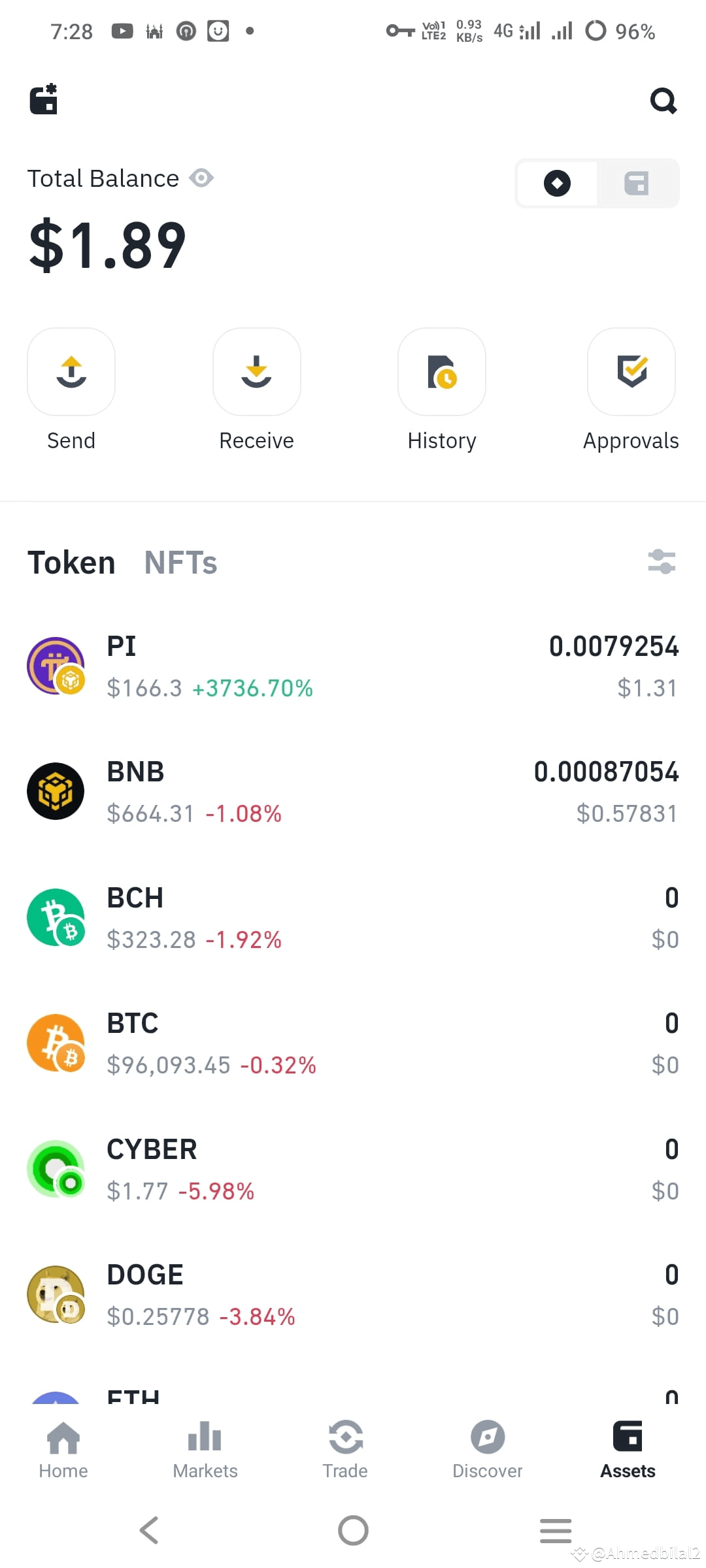Select the Send icon
706x1568 pixels.
(x=71, y=372)
